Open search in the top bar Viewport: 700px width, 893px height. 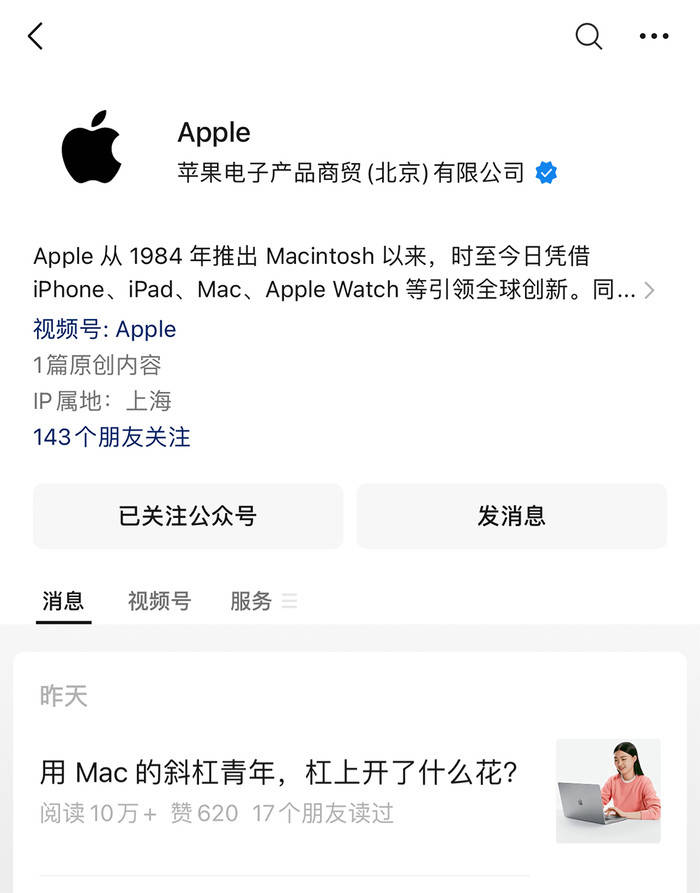(x=588, y=36)
